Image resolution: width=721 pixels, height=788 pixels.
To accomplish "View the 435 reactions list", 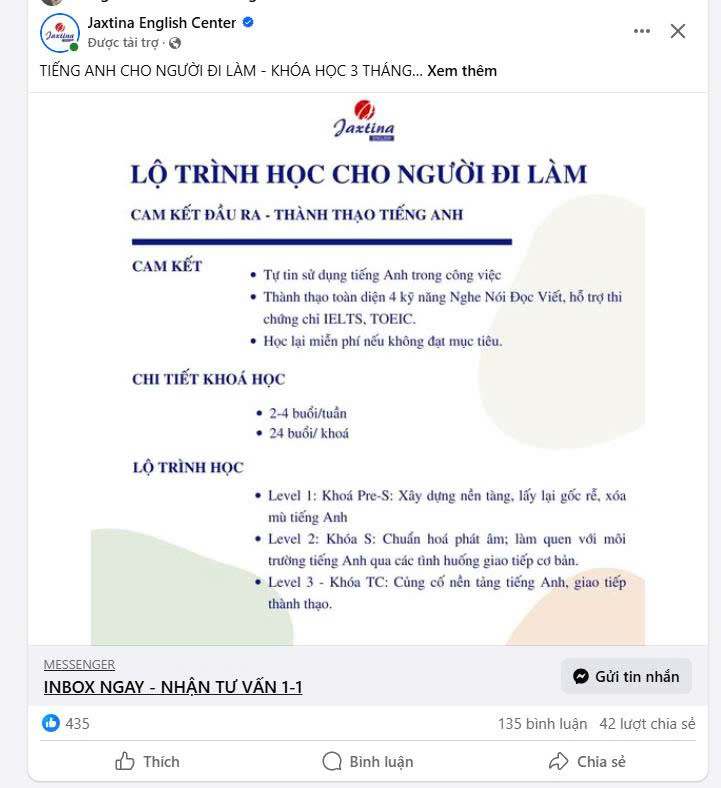I will point(66,723).
